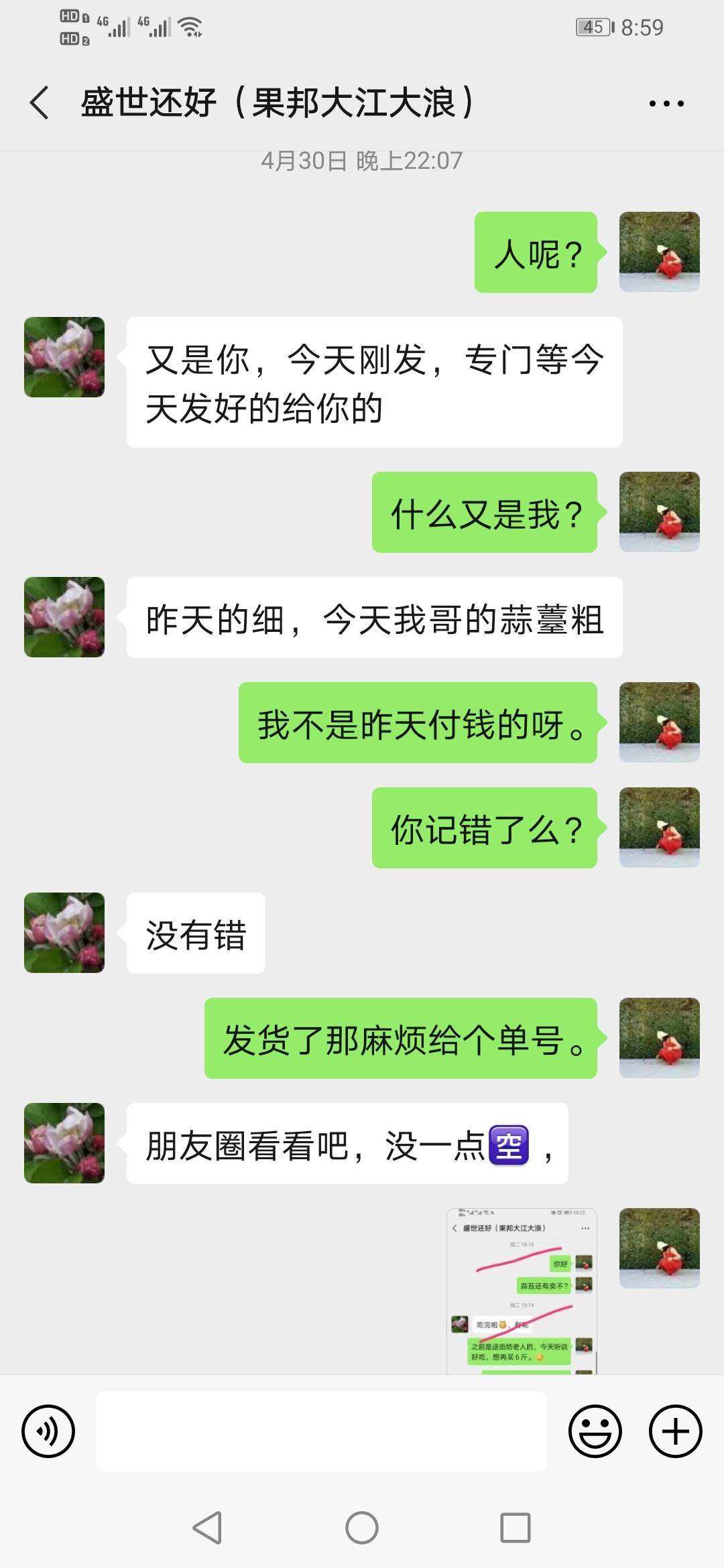Open the three-dot chat menu
Viewport: 724px width, 1568px height.
tap(666, 103)
